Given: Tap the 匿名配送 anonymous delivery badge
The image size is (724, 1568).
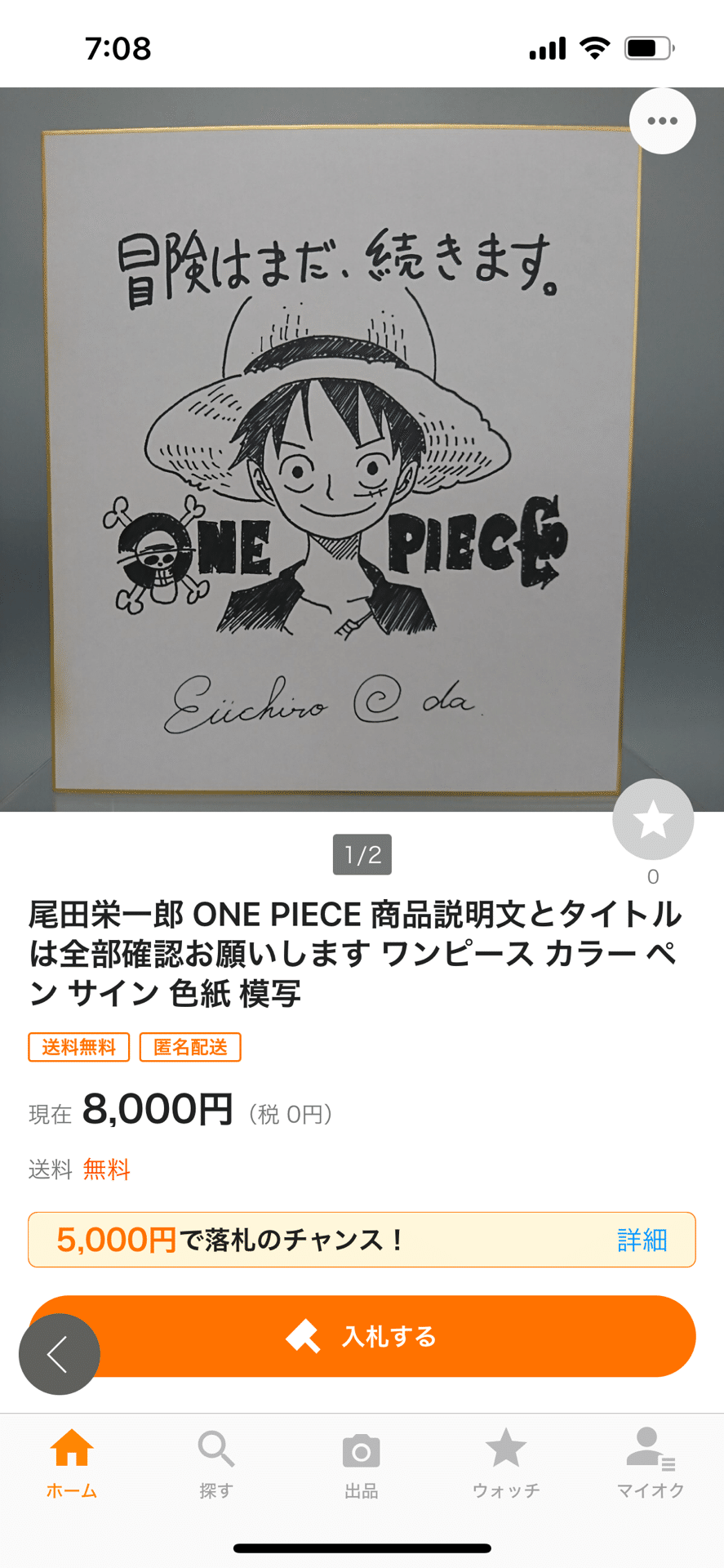Looking at the screenshot, I should click(189, 1047).
